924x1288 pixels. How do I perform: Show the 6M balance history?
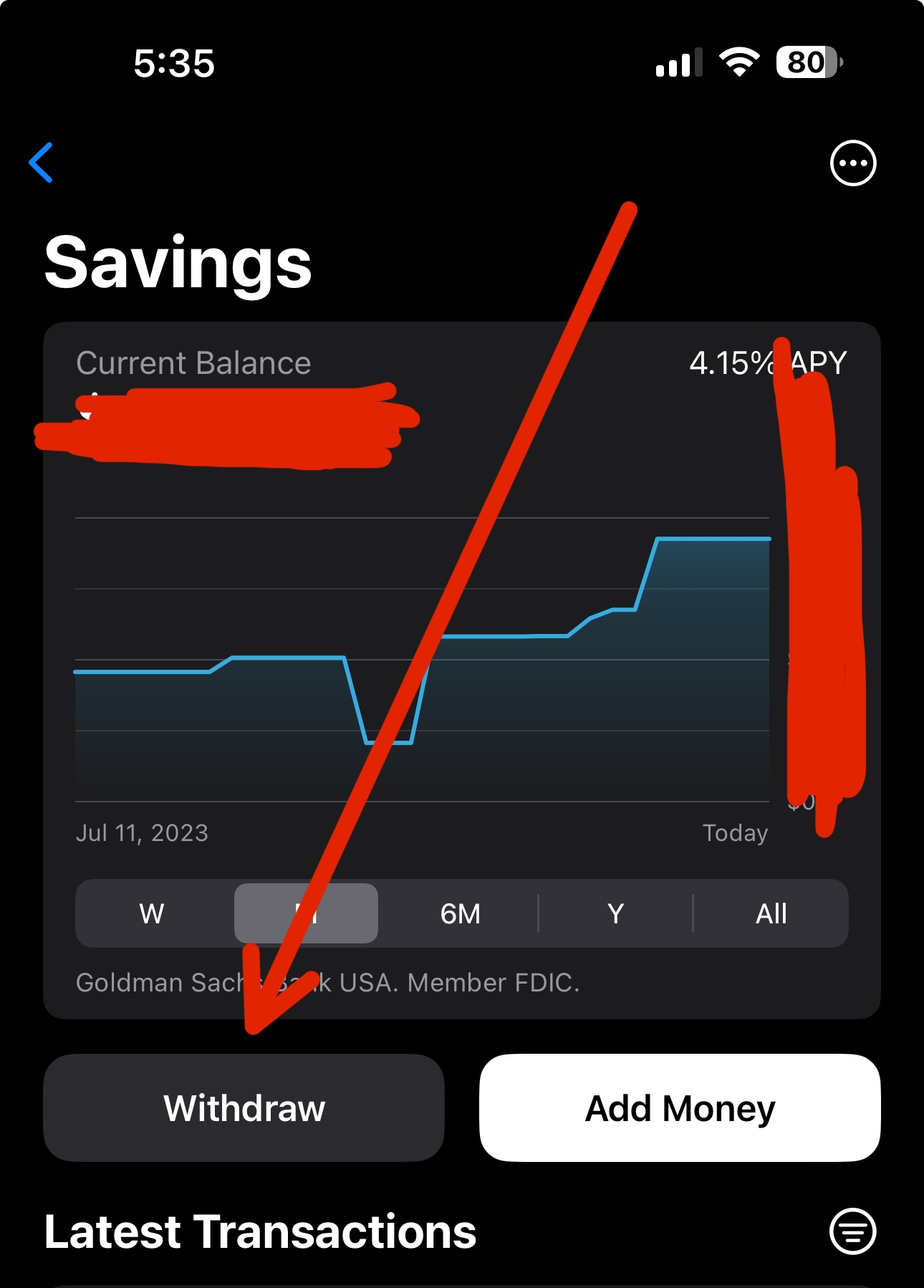460,913
